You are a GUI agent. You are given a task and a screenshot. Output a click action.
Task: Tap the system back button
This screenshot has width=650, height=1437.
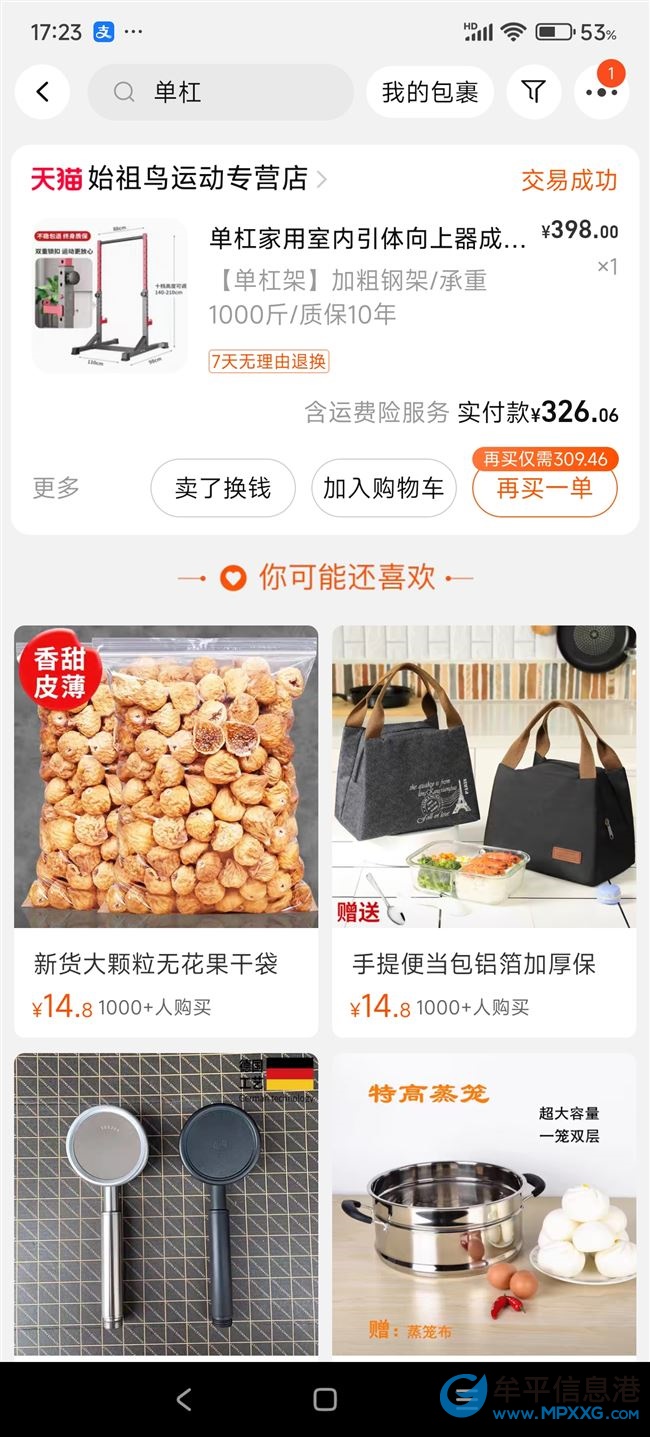click(183, 1399)
